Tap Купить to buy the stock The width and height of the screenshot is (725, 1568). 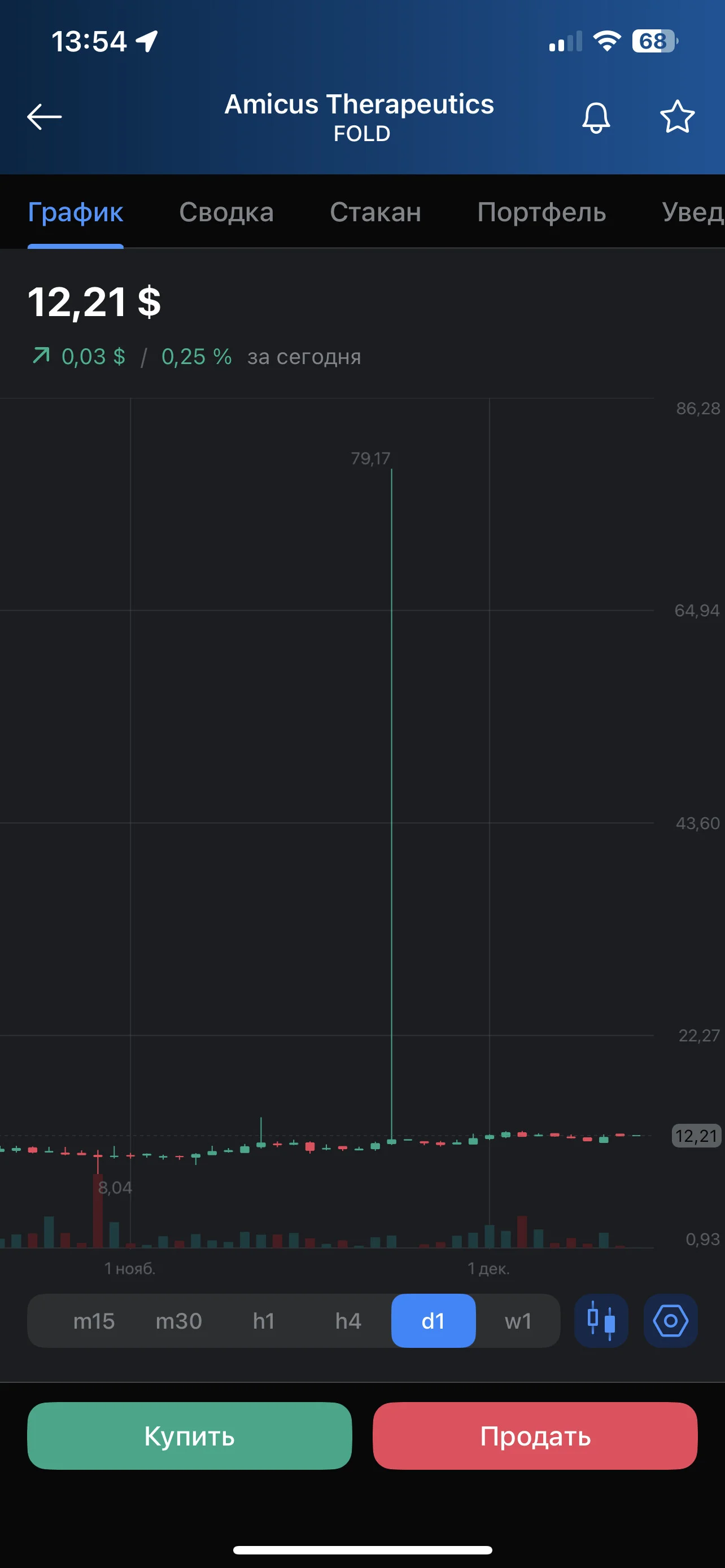click(x=189, y=1436)
